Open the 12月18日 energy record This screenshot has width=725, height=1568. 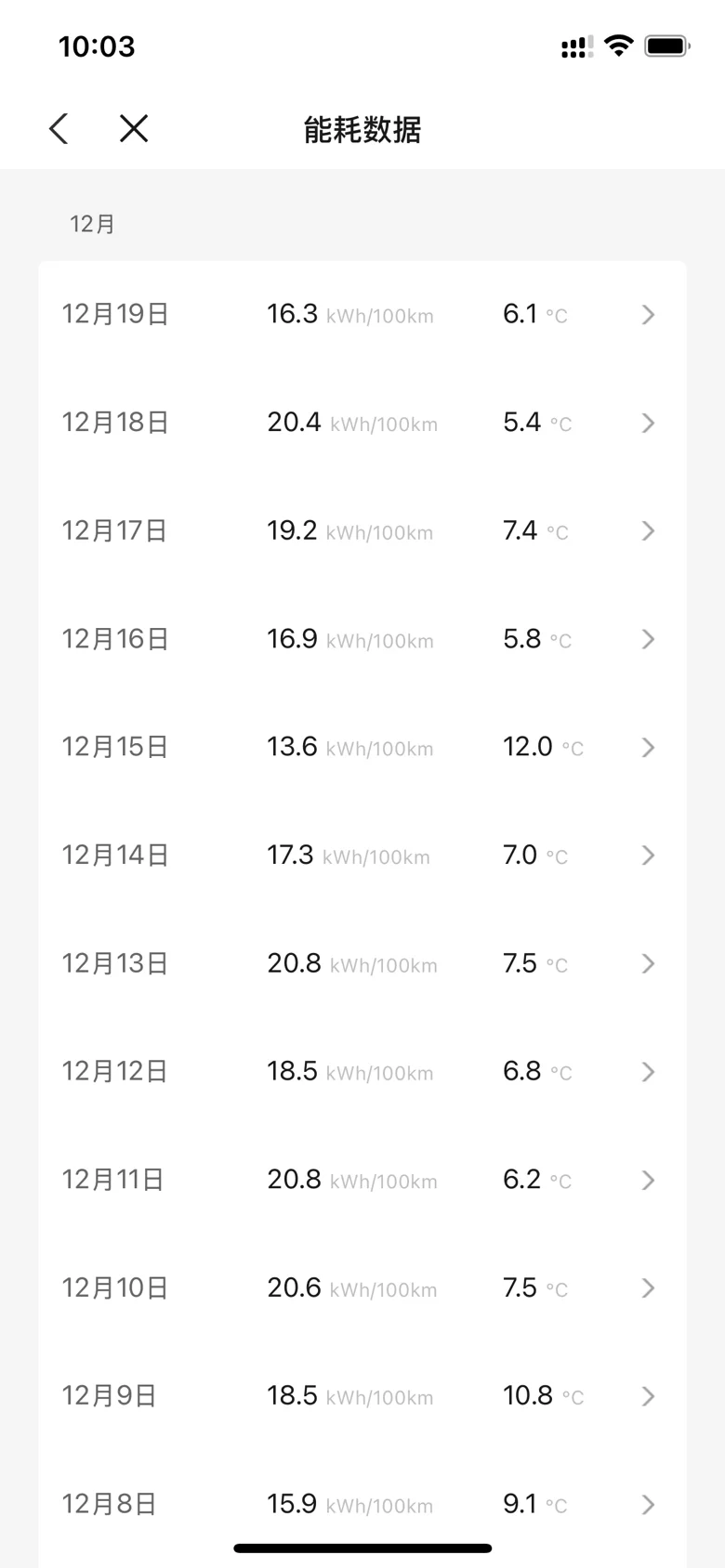(362, 423)
